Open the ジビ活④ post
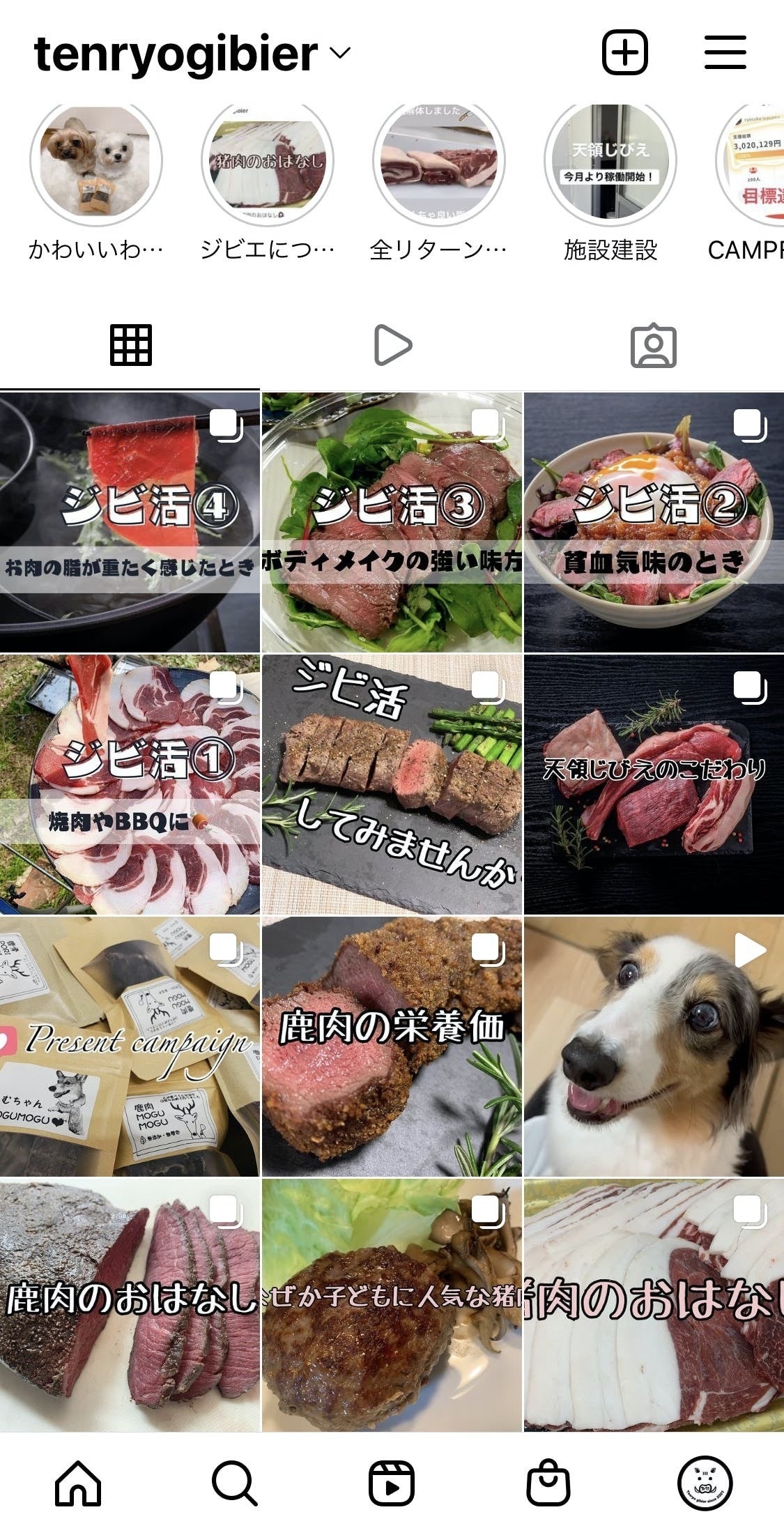Screen dimensions: 784x1535 tap(130, 522)
